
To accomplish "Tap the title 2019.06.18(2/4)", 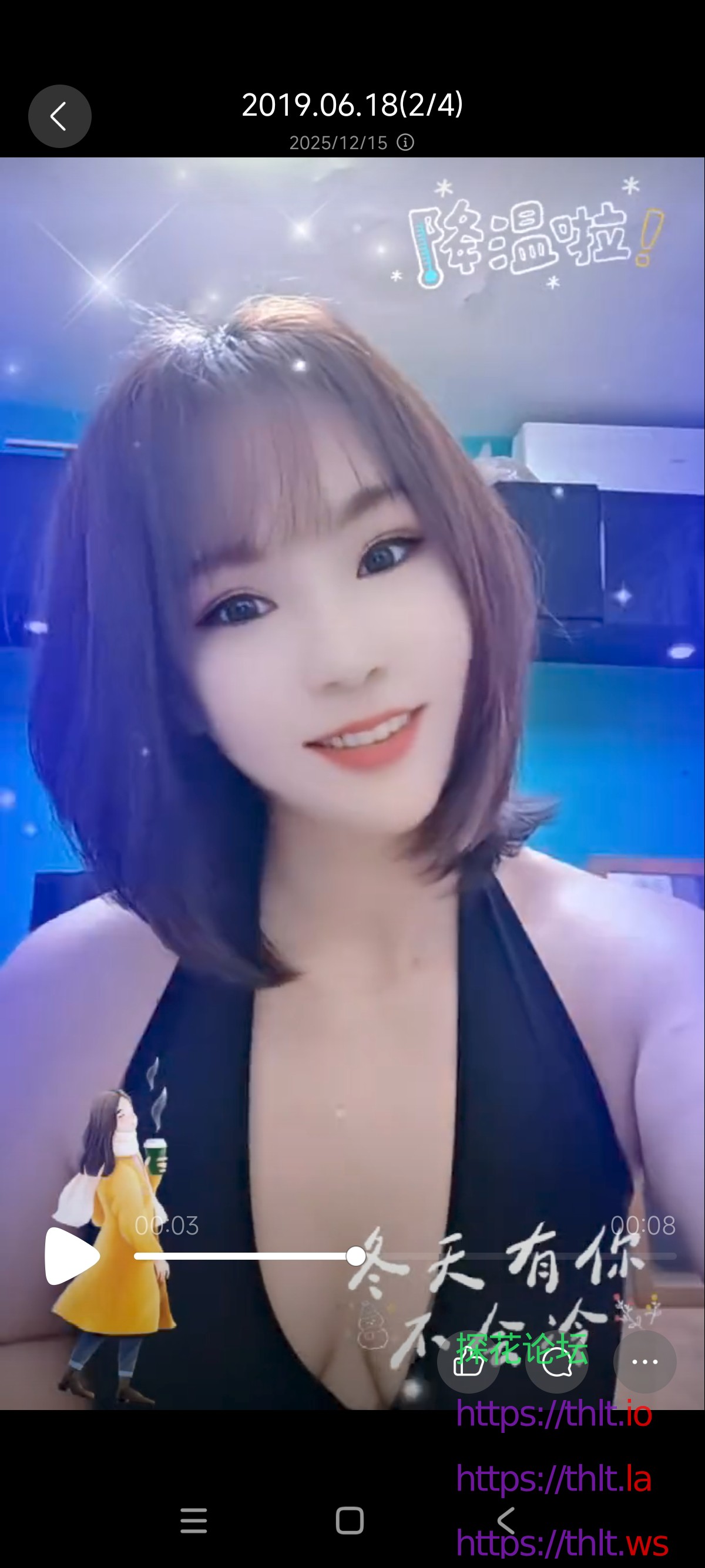I will [x=352, y=105].
